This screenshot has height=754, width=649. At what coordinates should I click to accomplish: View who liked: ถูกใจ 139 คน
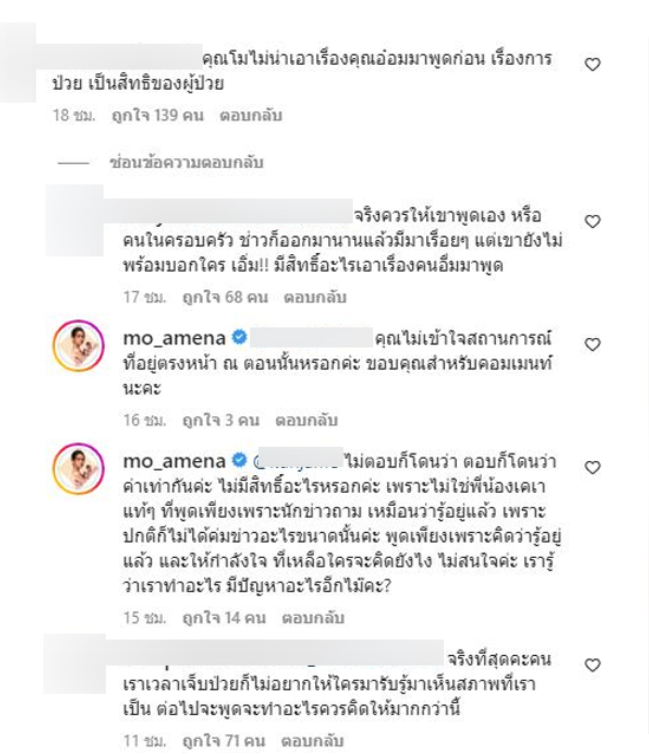click(158, 116)
